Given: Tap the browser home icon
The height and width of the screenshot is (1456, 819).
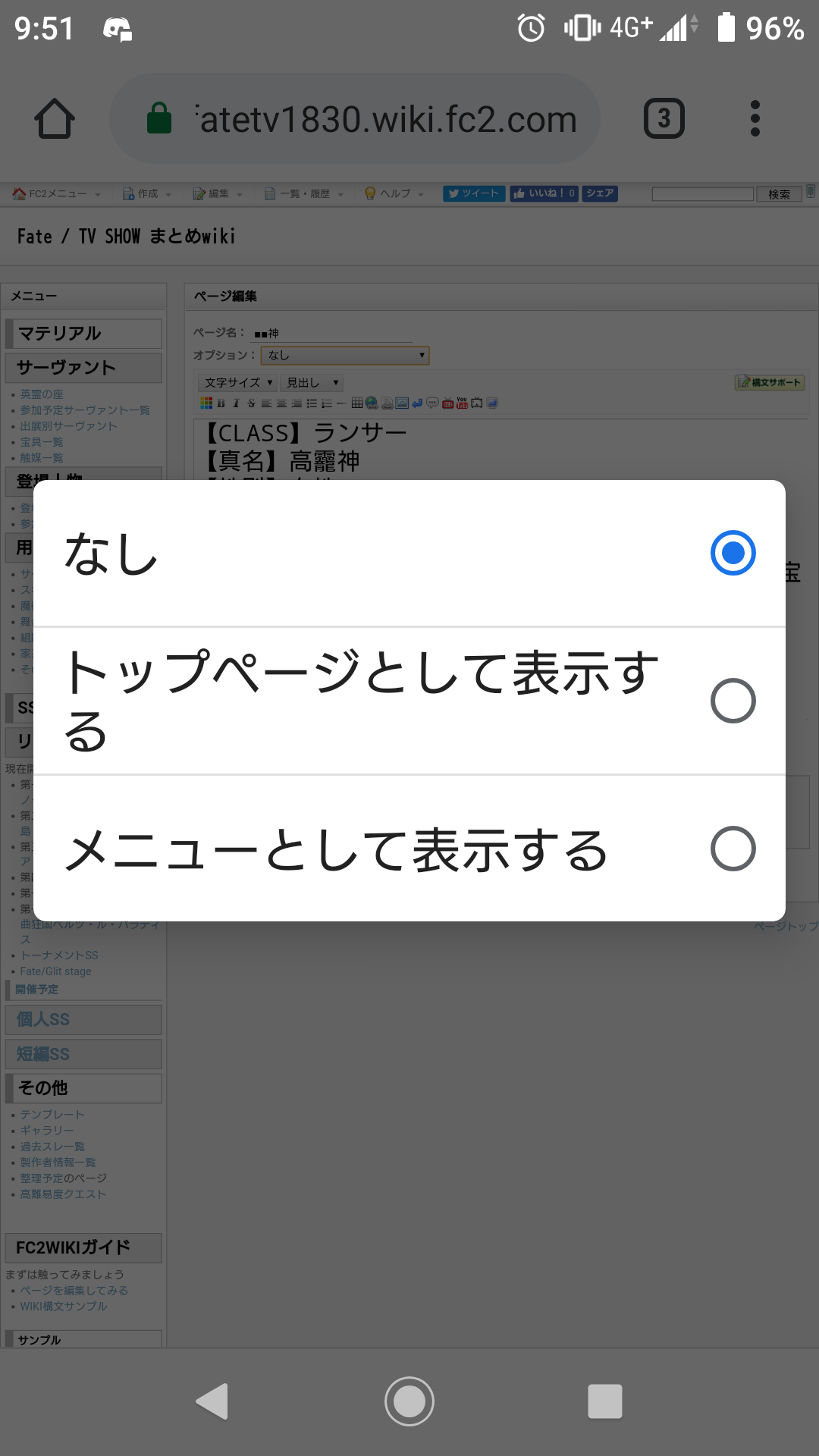Looking at the screenshot, I should tap(55, 119).
